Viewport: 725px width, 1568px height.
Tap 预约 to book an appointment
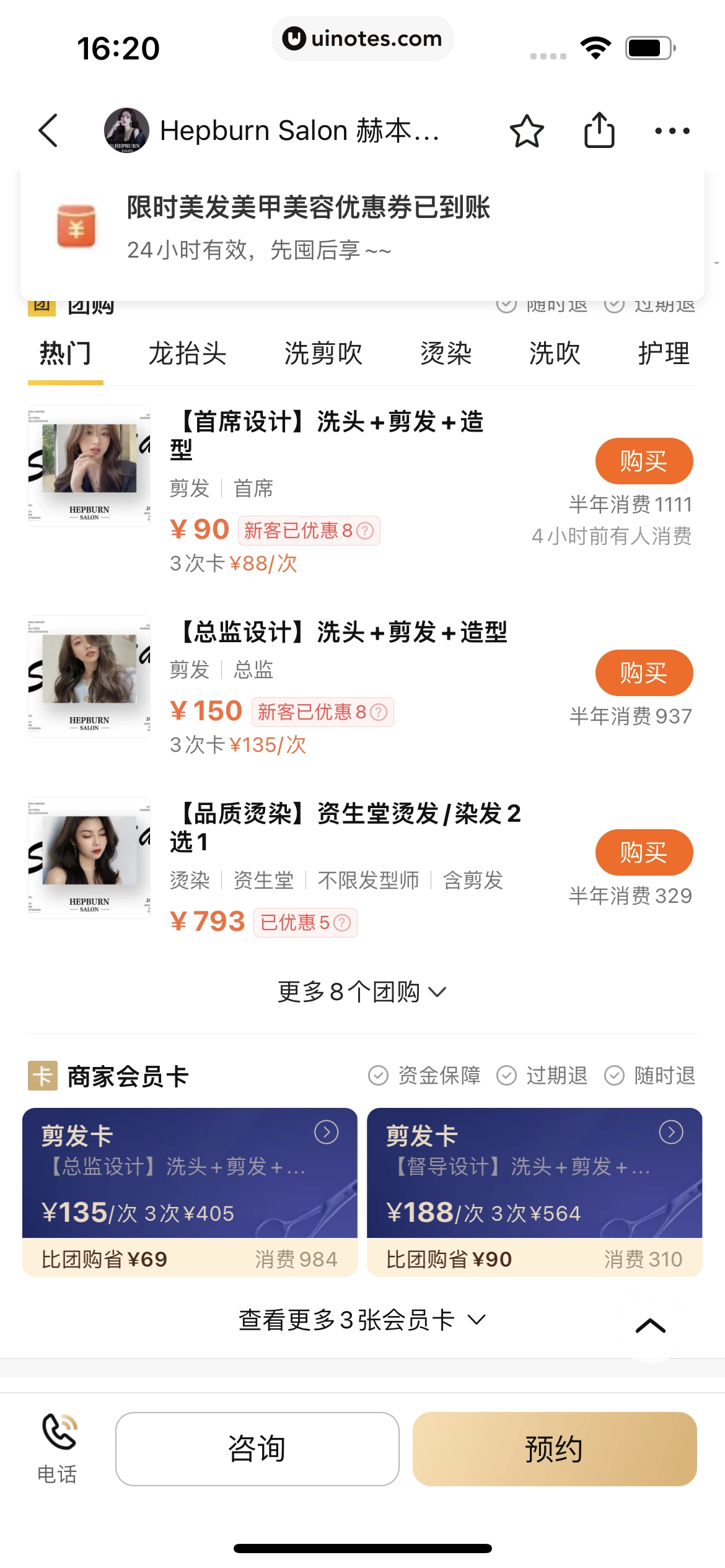coord(554,1448)
